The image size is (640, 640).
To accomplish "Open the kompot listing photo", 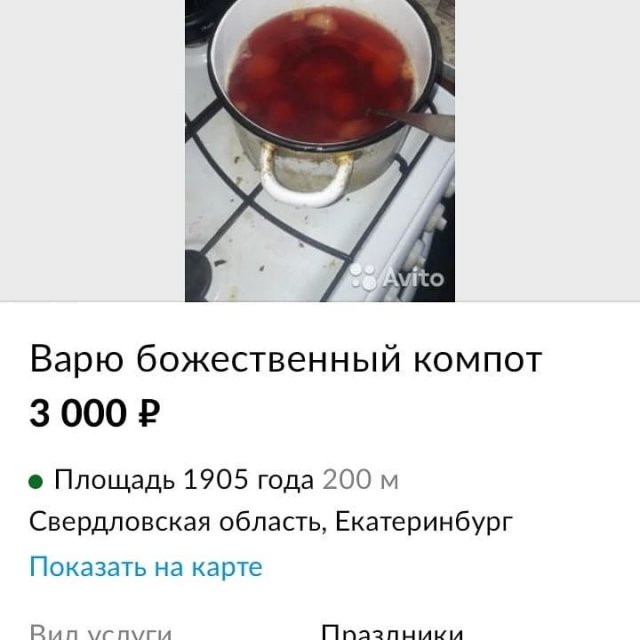I will [319, 150].
